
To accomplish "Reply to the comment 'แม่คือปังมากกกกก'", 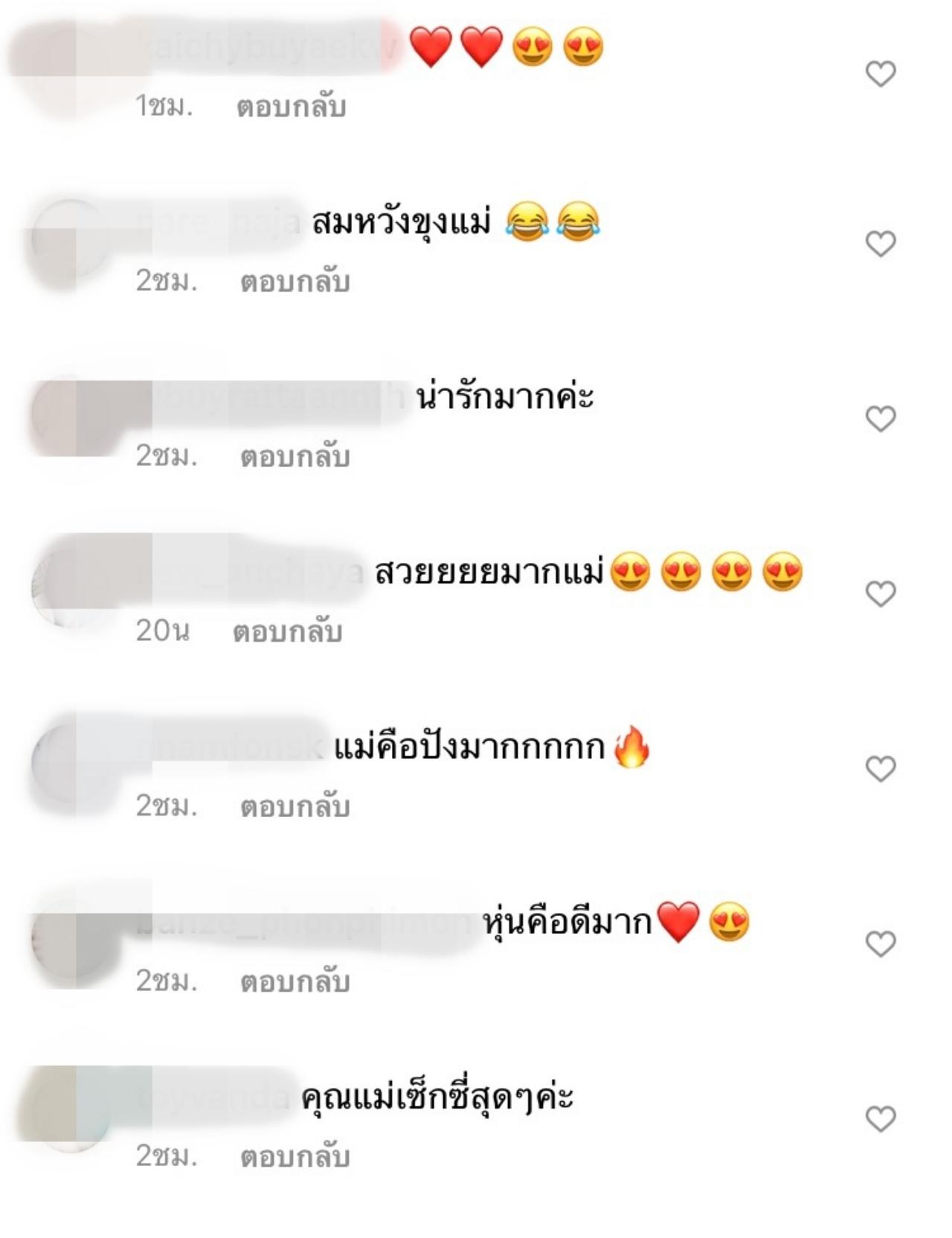I will click(295, 807).
